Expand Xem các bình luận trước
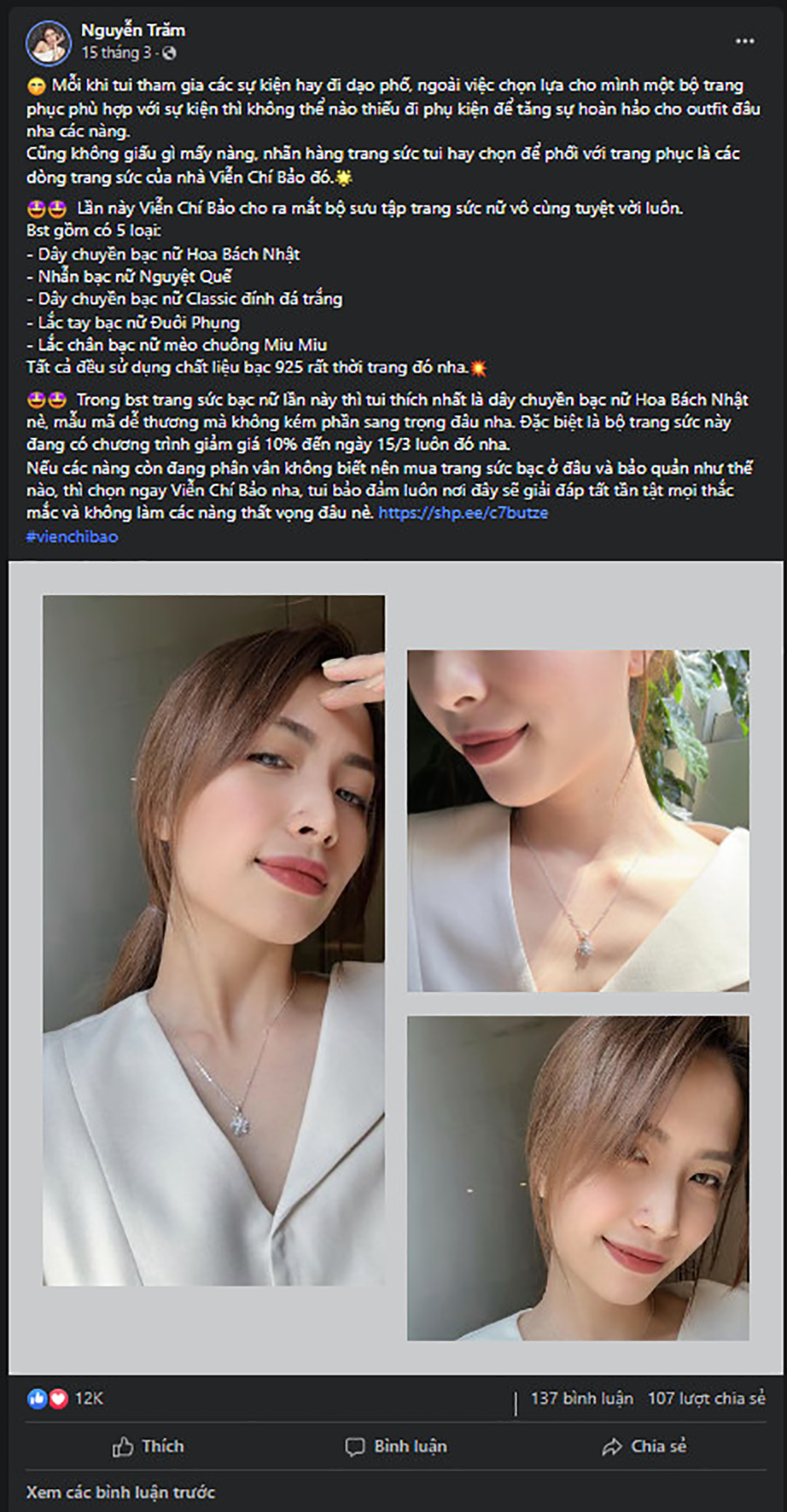The height and width of the screenshot is (1512, 787). (121, 1492)
